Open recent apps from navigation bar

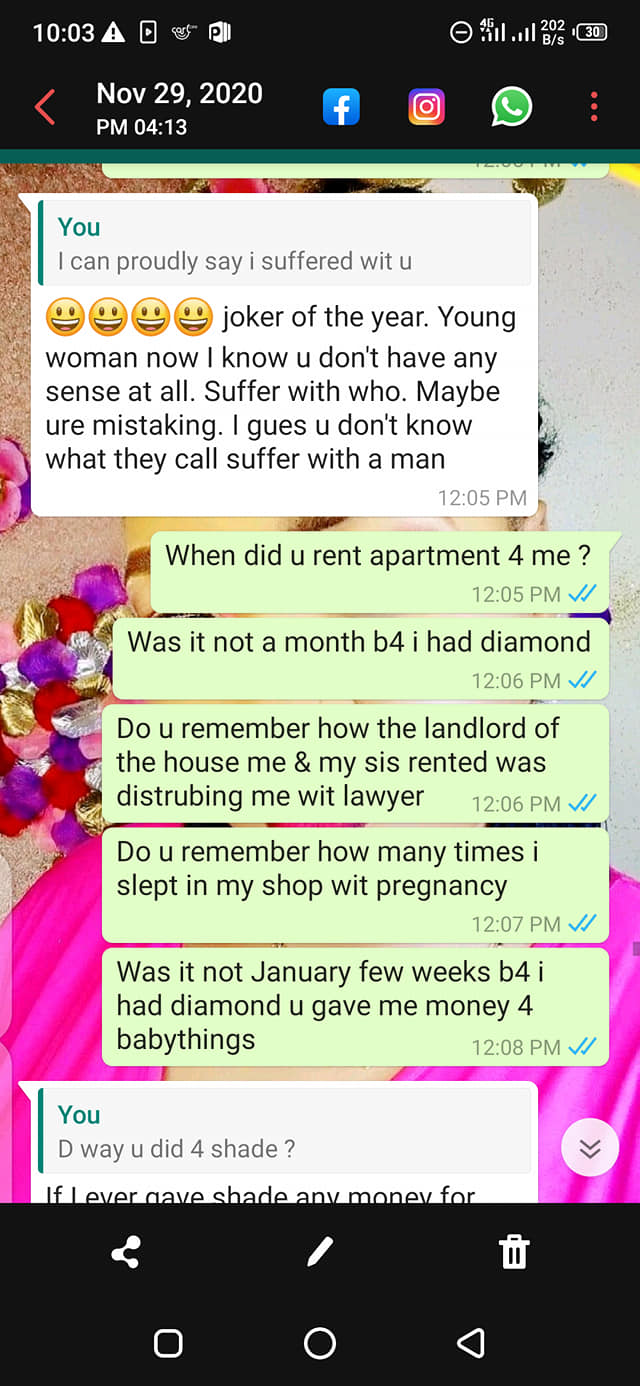168,1343
